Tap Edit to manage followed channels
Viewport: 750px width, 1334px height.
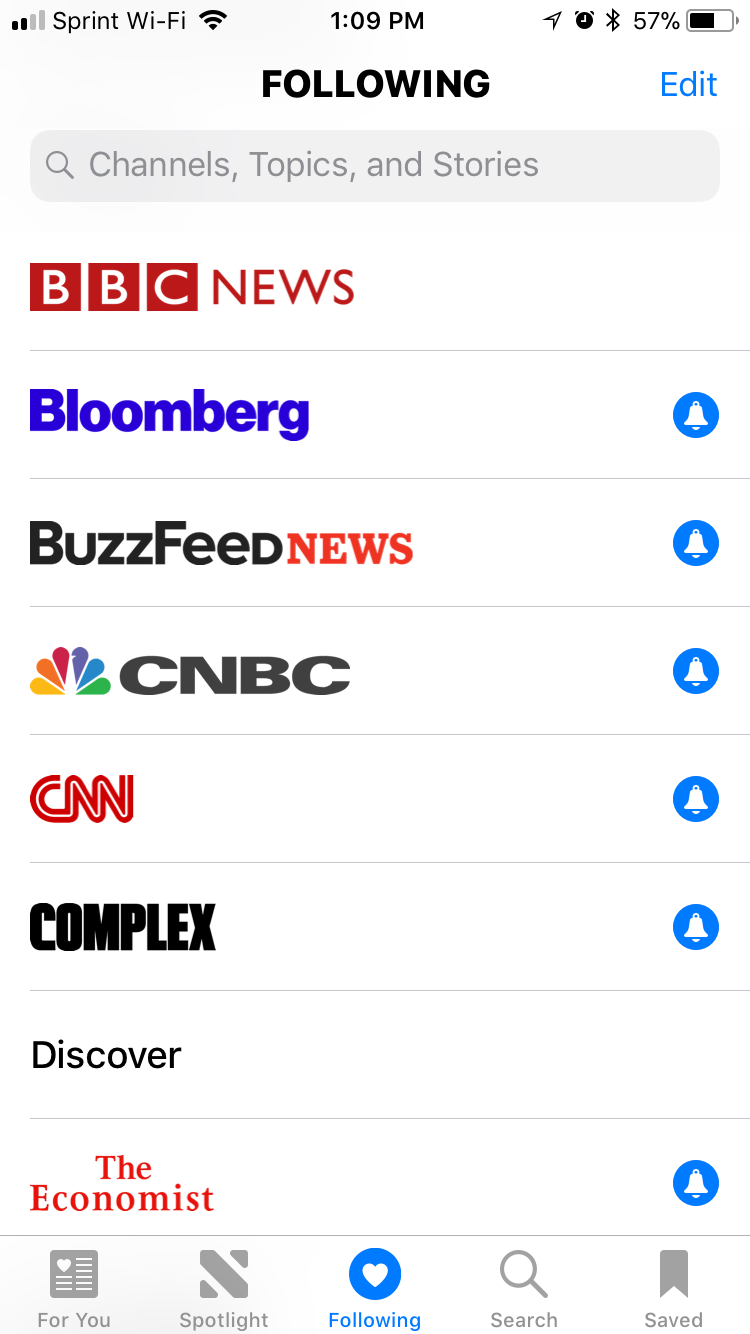coord(688,84)
